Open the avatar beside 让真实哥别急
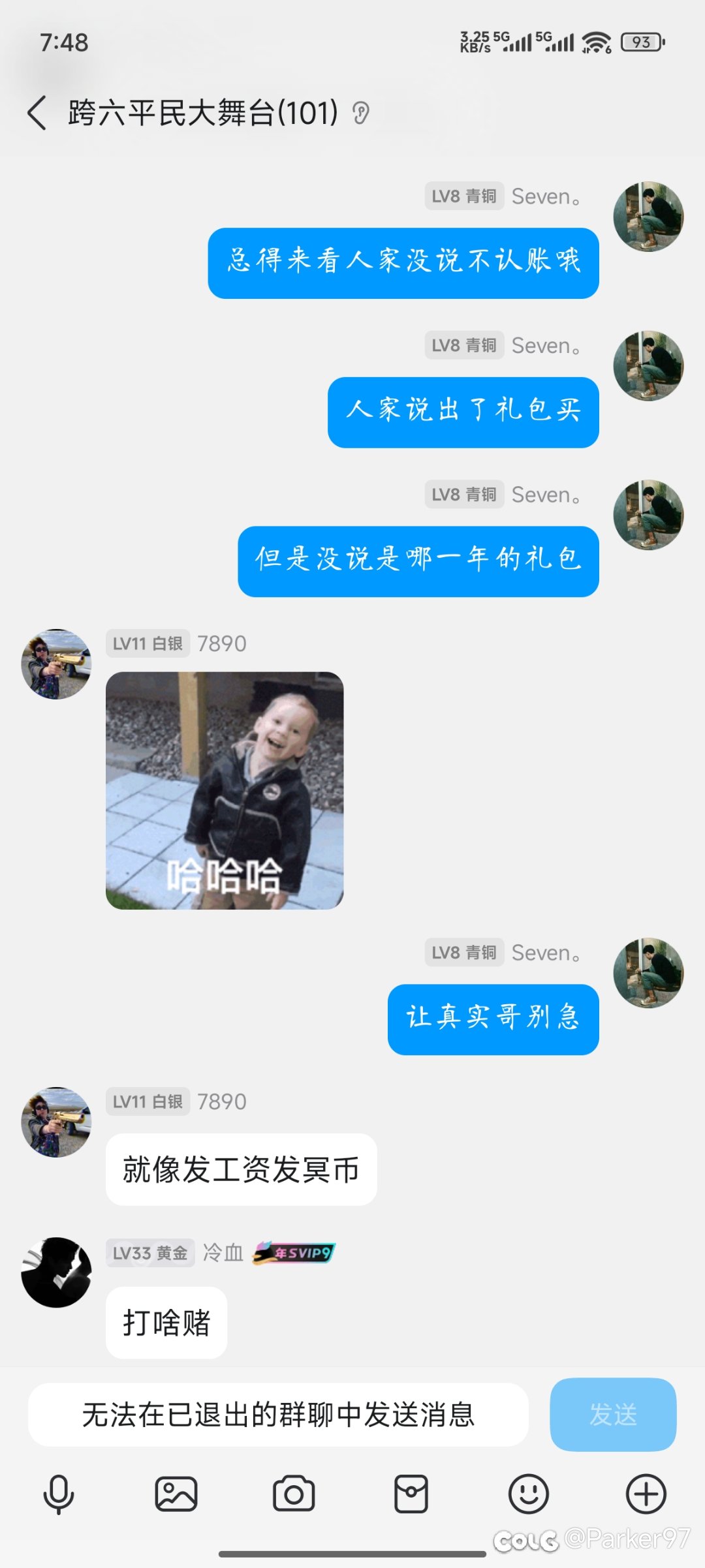The width and height of the screenshot is (705, 1568). [x=648, y=973]
